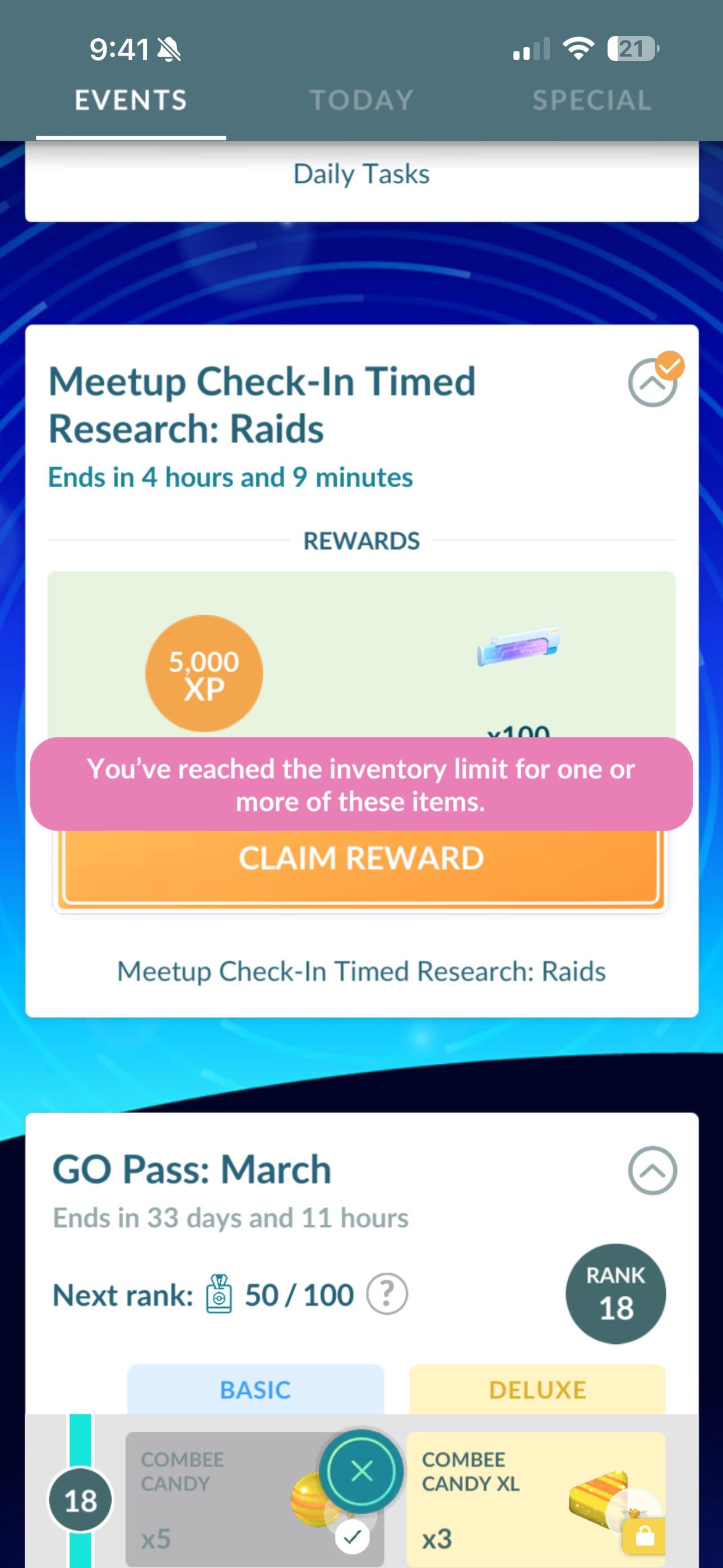Switch to the Special tab

point(591,100)
